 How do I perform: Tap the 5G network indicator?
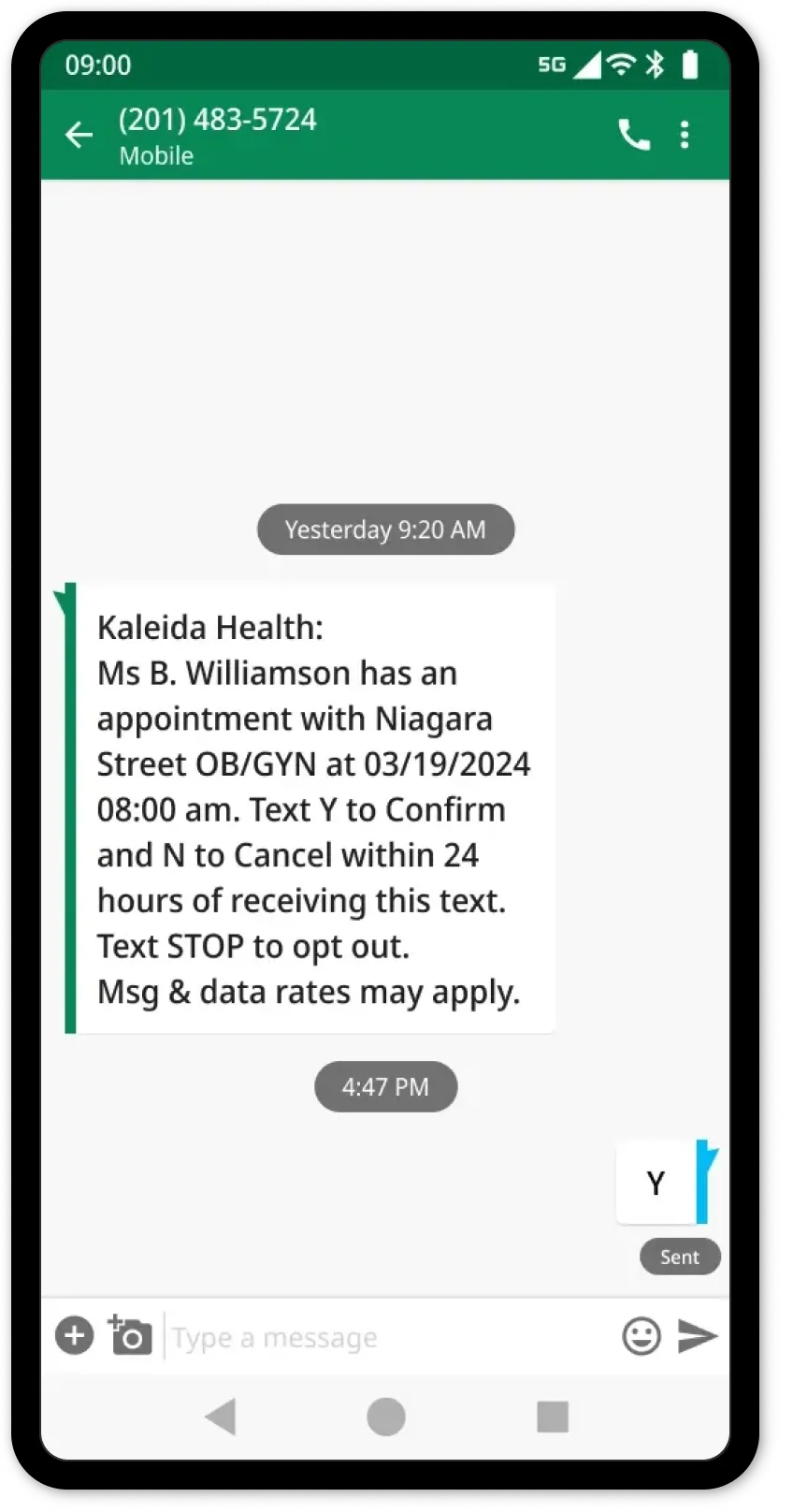tap(552, 65)
